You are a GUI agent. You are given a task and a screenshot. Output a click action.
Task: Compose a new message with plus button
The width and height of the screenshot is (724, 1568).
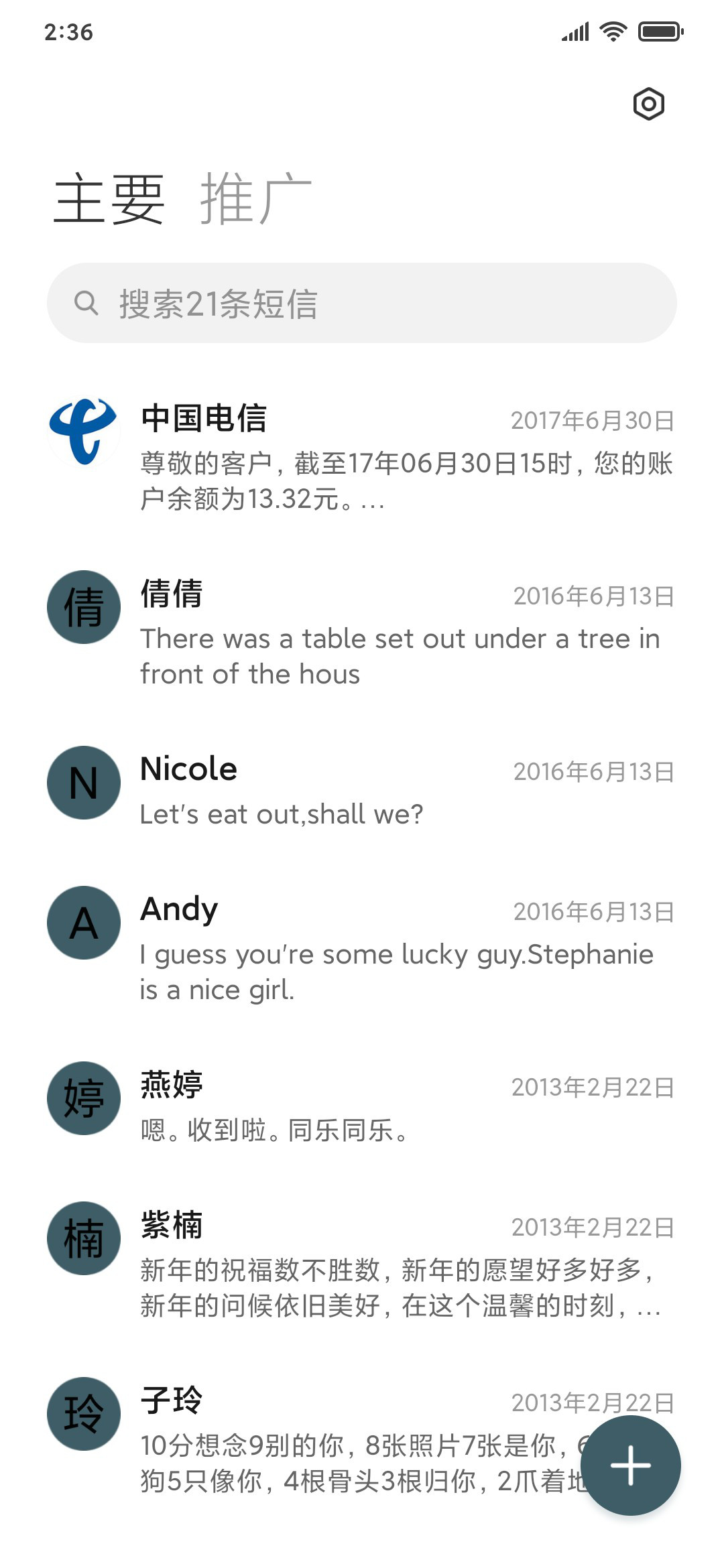(x=631, y=1465)
